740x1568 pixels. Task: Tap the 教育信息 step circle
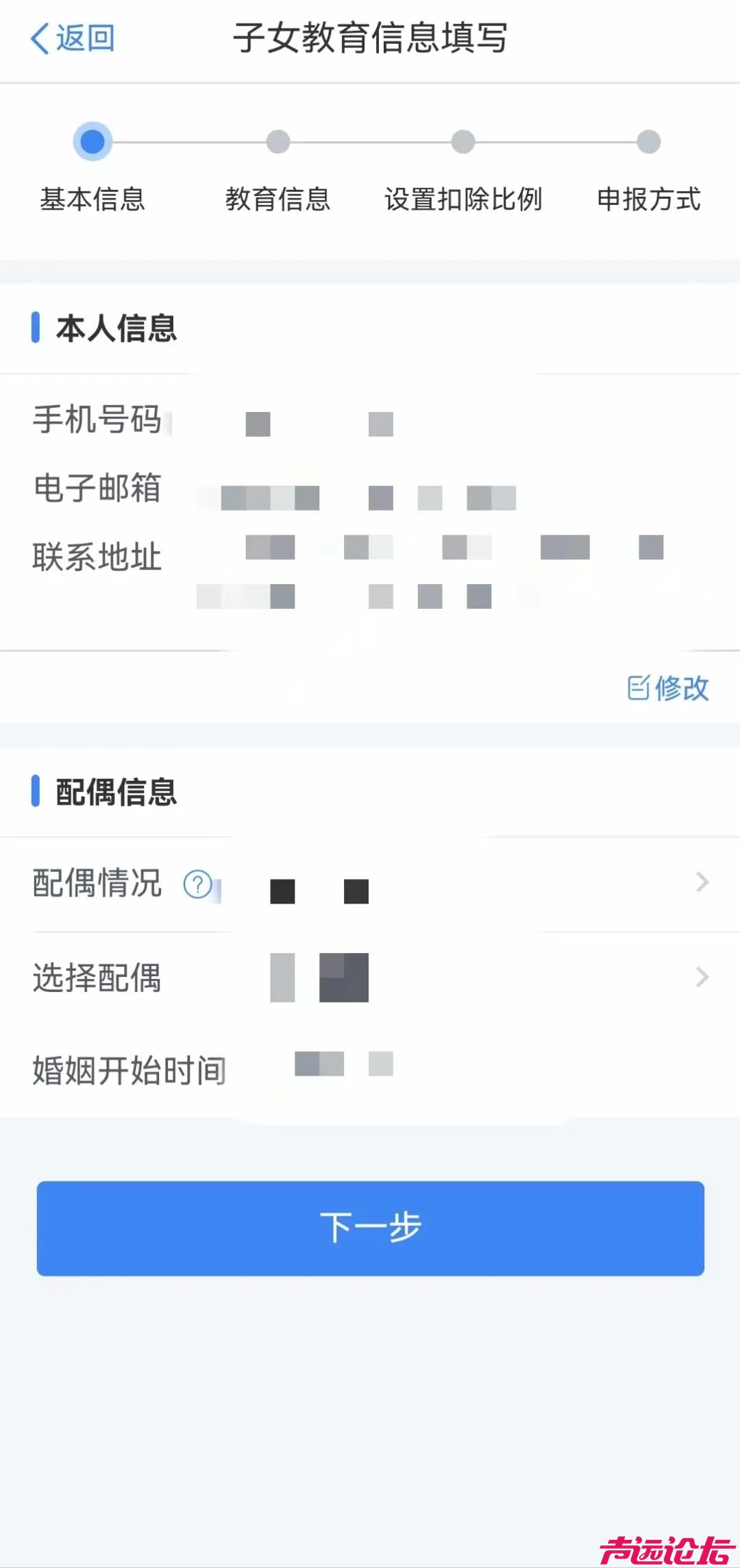click(x=277, y=141)
